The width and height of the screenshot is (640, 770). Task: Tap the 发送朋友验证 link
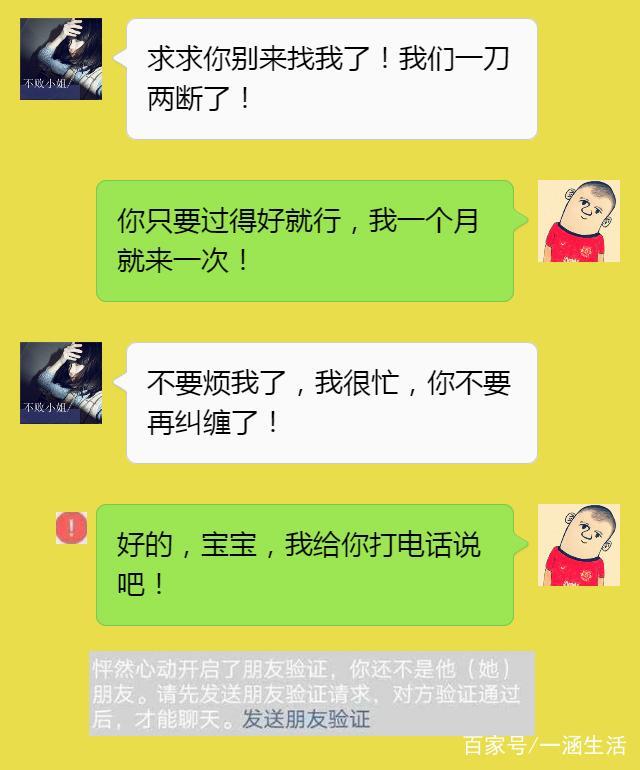point(306,719)
